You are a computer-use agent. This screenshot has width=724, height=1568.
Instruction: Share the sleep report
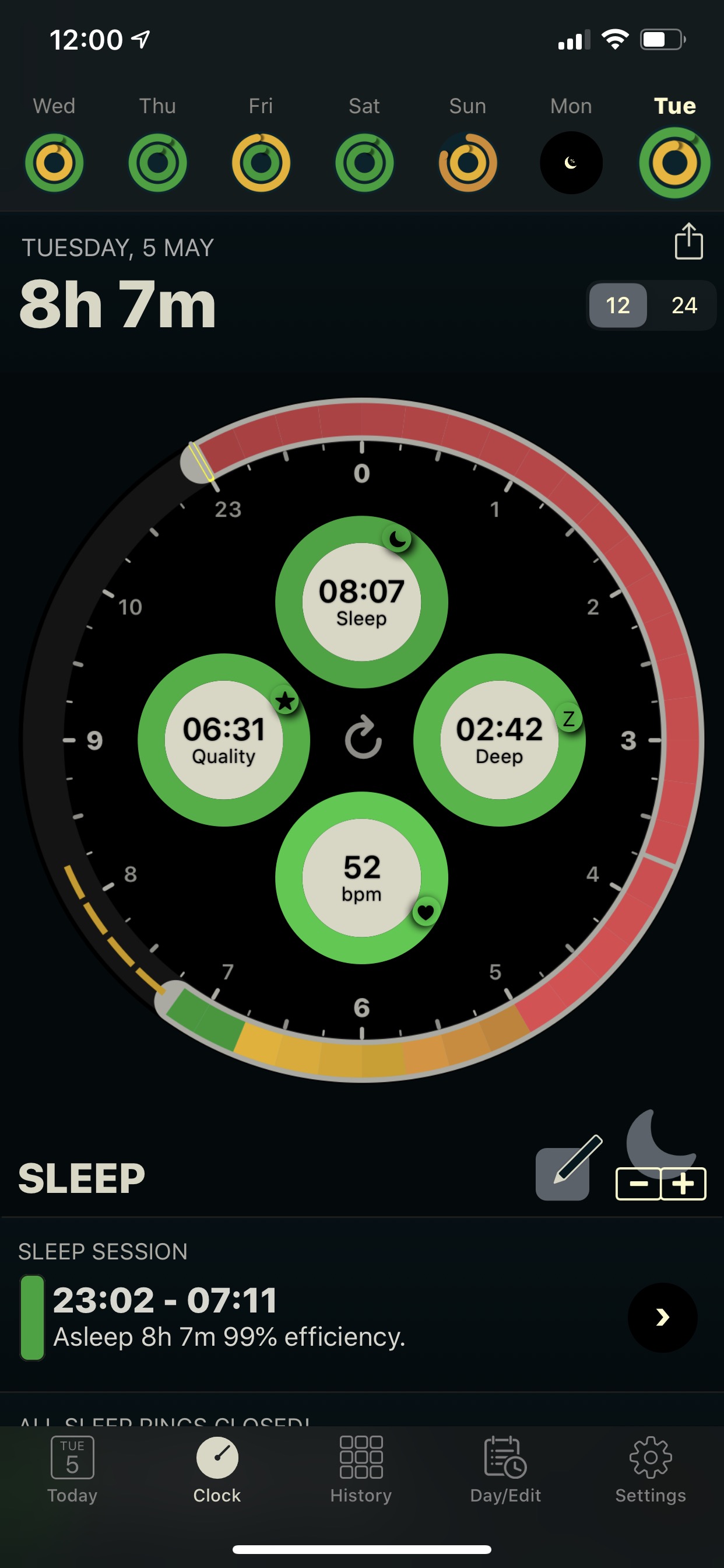pos(688,241)
